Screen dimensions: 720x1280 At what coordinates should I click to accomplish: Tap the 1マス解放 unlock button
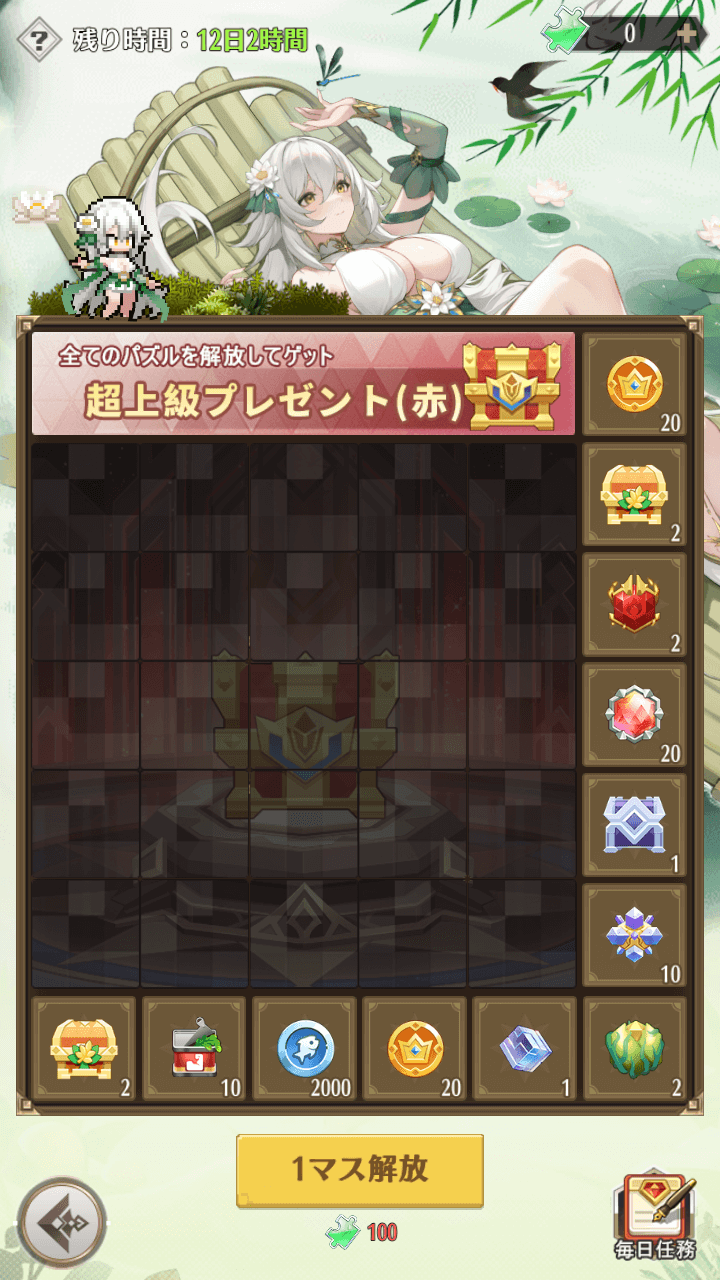360,1170
